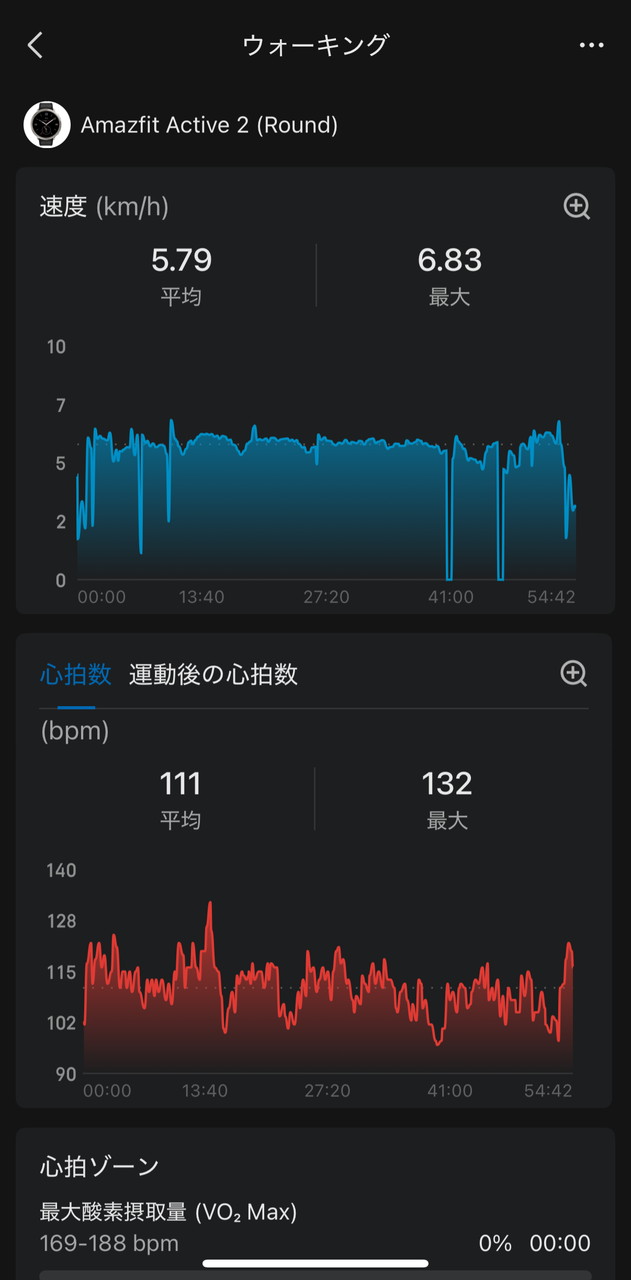631x1280 pixels.
Task: Open the Amazfit Active 2 (Round) device
Action: [180, 125]
